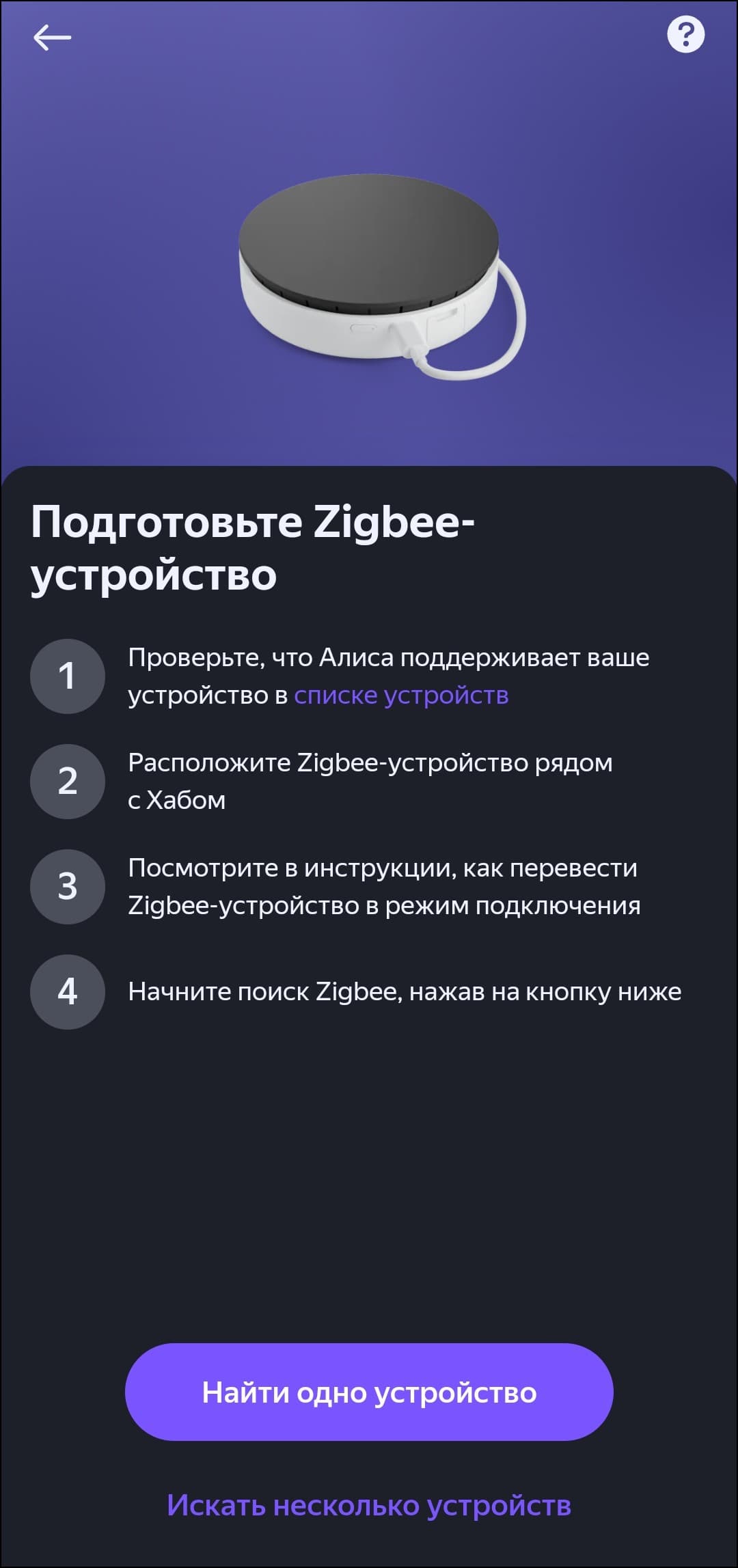Select «Искать несколько устройств»

[x=369, y=1506]
